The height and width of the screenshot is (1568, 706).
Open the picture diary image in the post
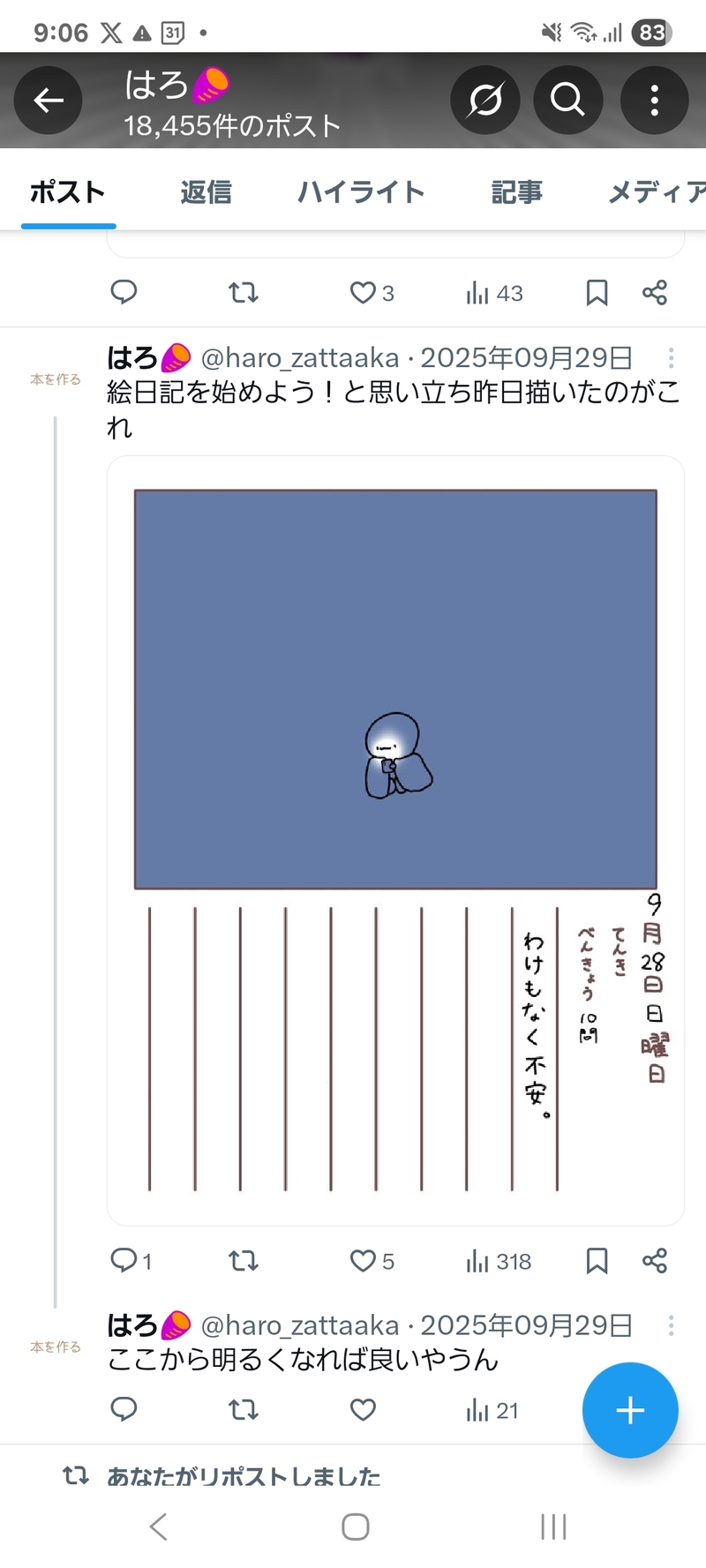click(395, 838)
